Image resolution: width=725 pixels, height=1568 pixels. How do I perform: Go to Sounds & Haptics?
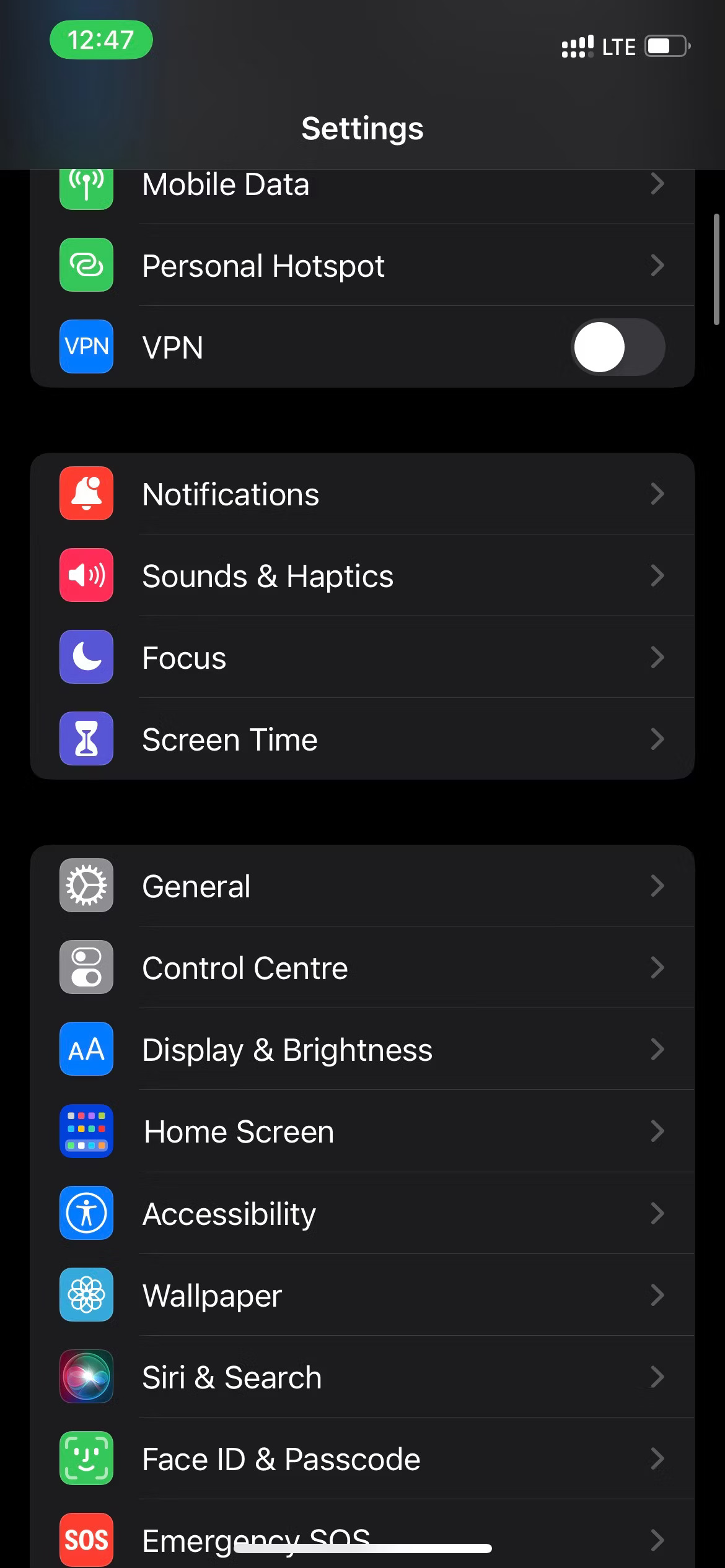[362, 576]
